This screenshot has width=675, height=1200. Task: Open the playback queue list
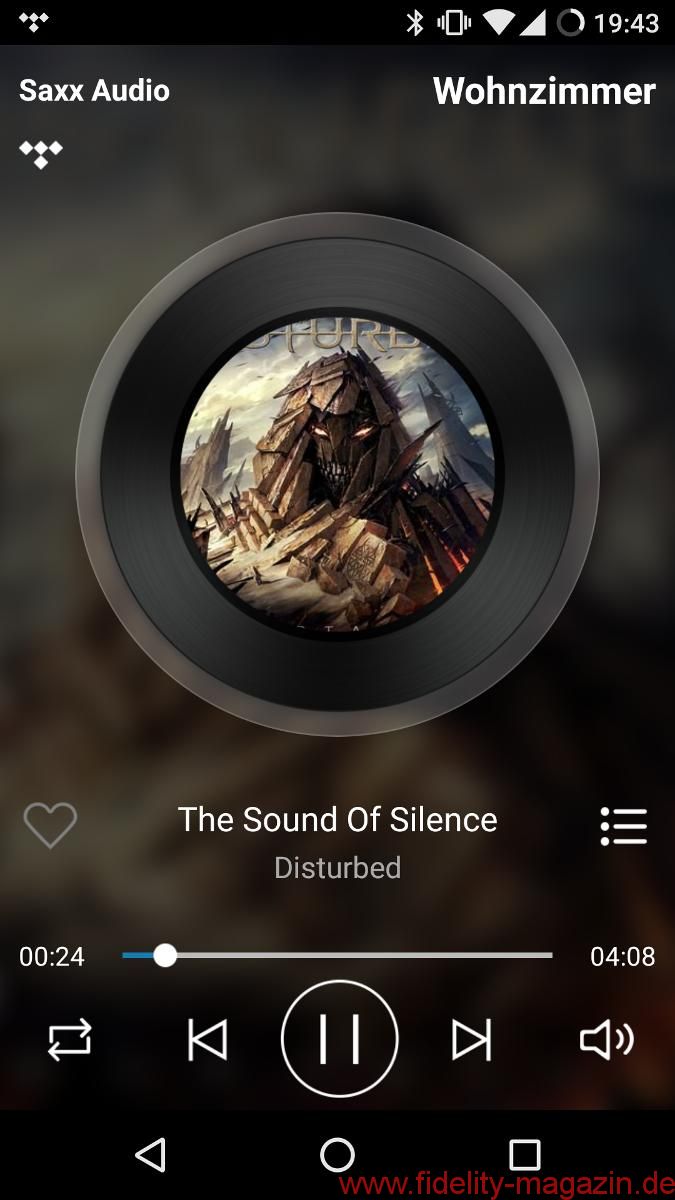coord(623,826)
